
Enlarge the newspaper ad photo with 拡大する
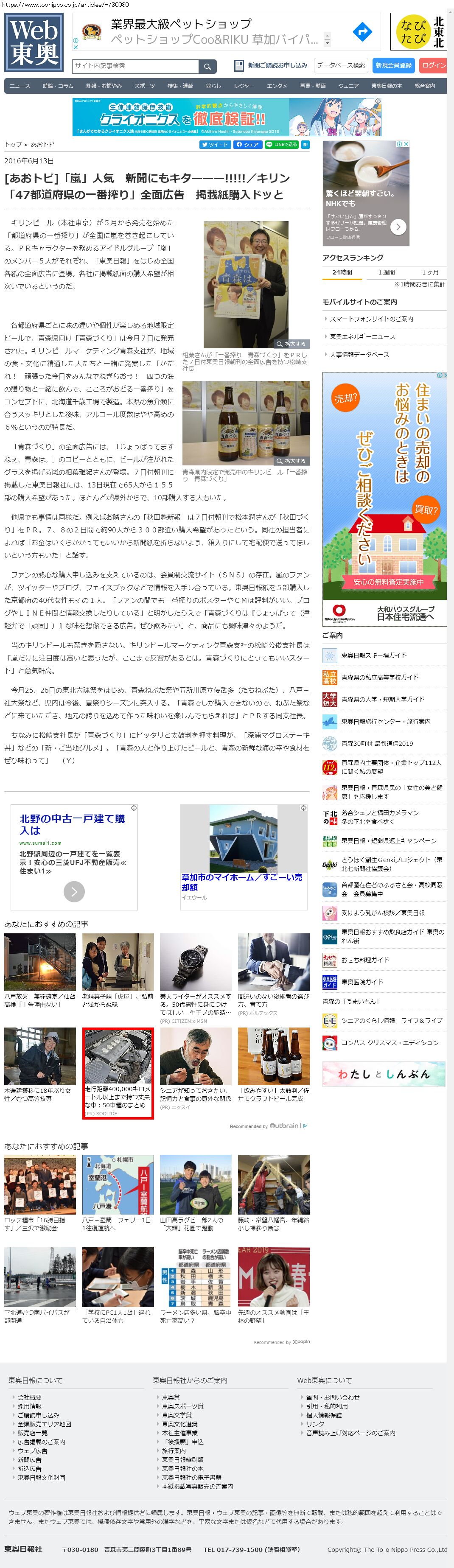point(291,344)
